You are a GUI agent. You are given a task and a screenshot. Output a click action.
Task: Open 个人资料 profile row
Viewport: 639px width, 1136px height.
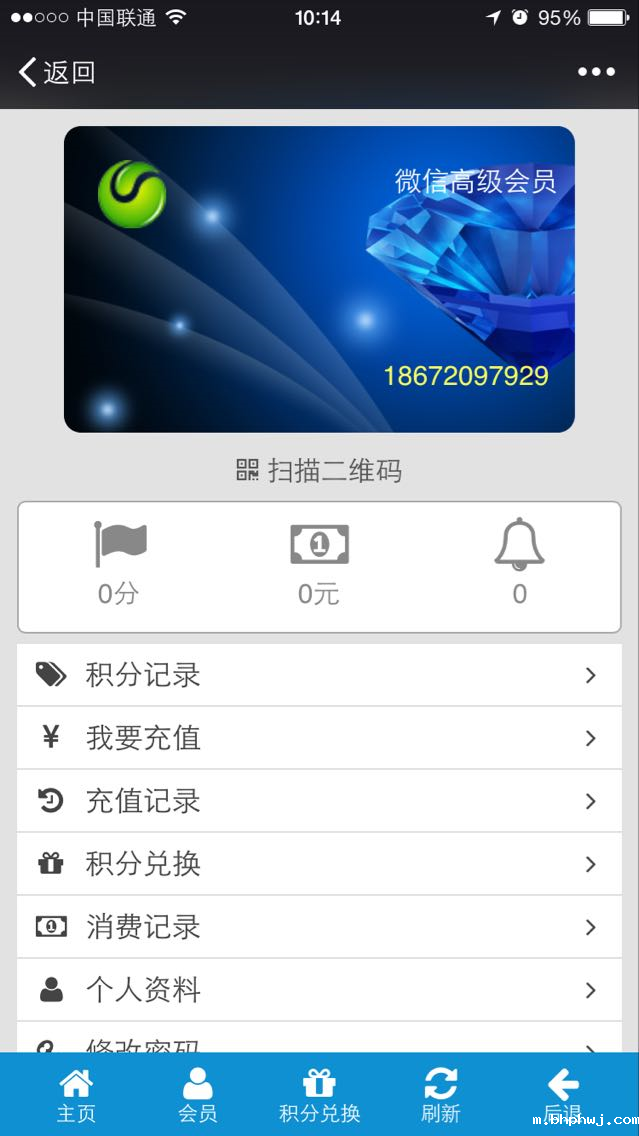(x=320, y=990)
